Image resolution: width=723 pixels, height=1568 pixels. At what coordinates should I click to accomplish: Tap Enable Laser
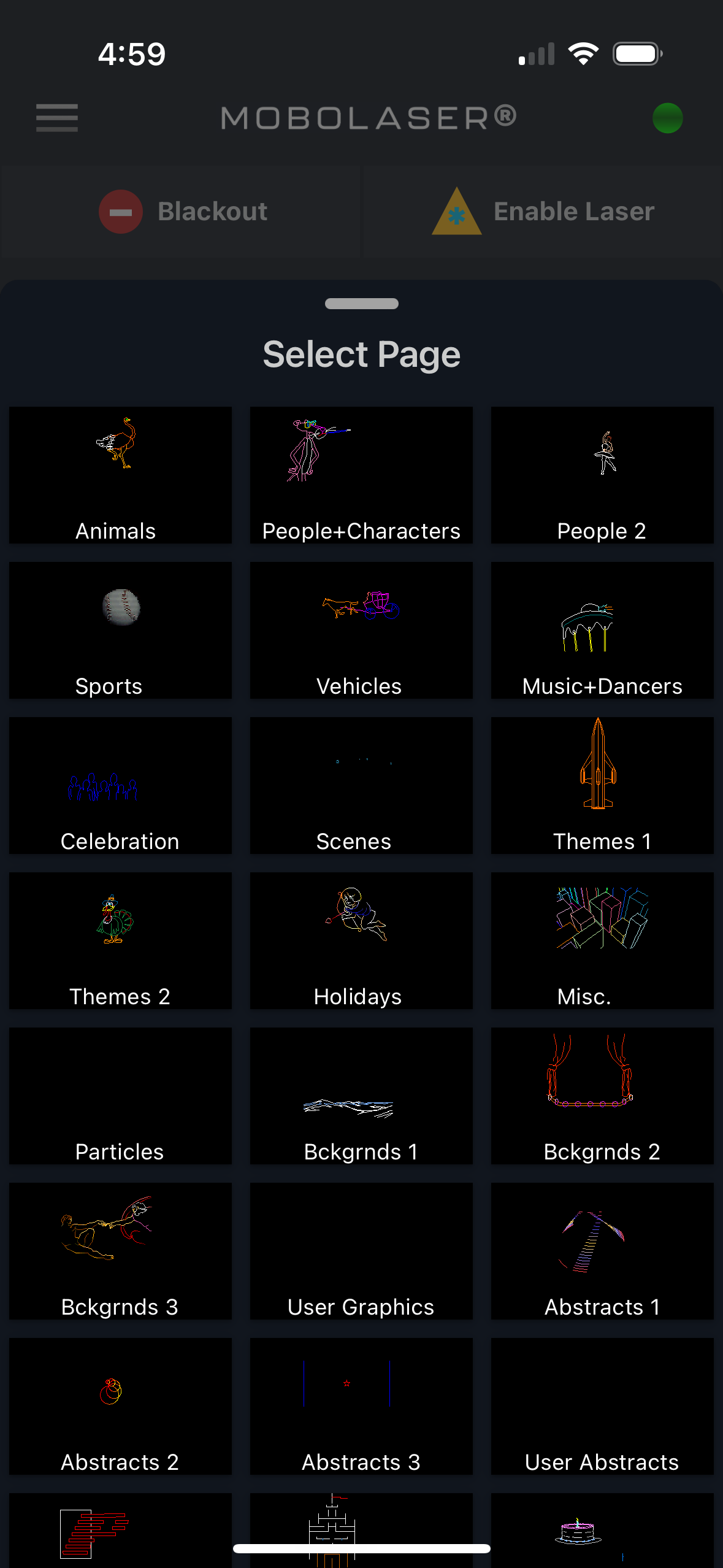pos(543,212)
